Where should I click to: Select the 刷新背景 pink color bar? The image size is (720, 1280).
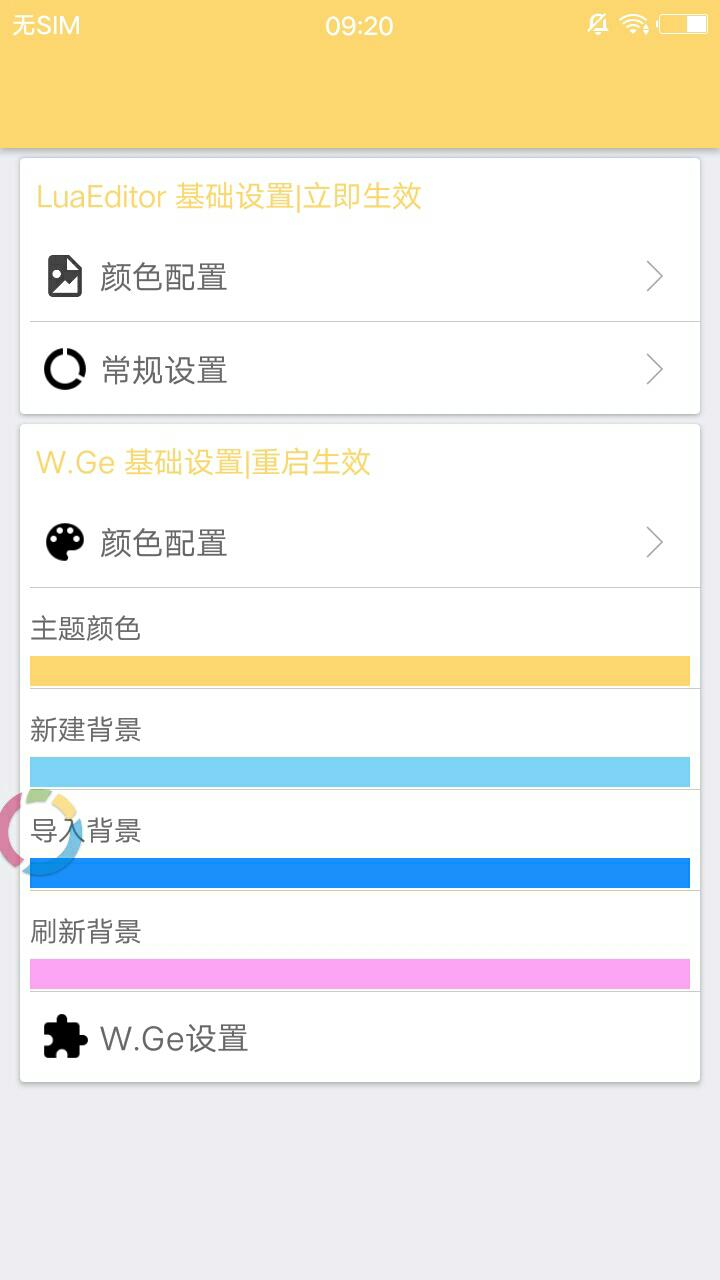[x=360, y=974]
